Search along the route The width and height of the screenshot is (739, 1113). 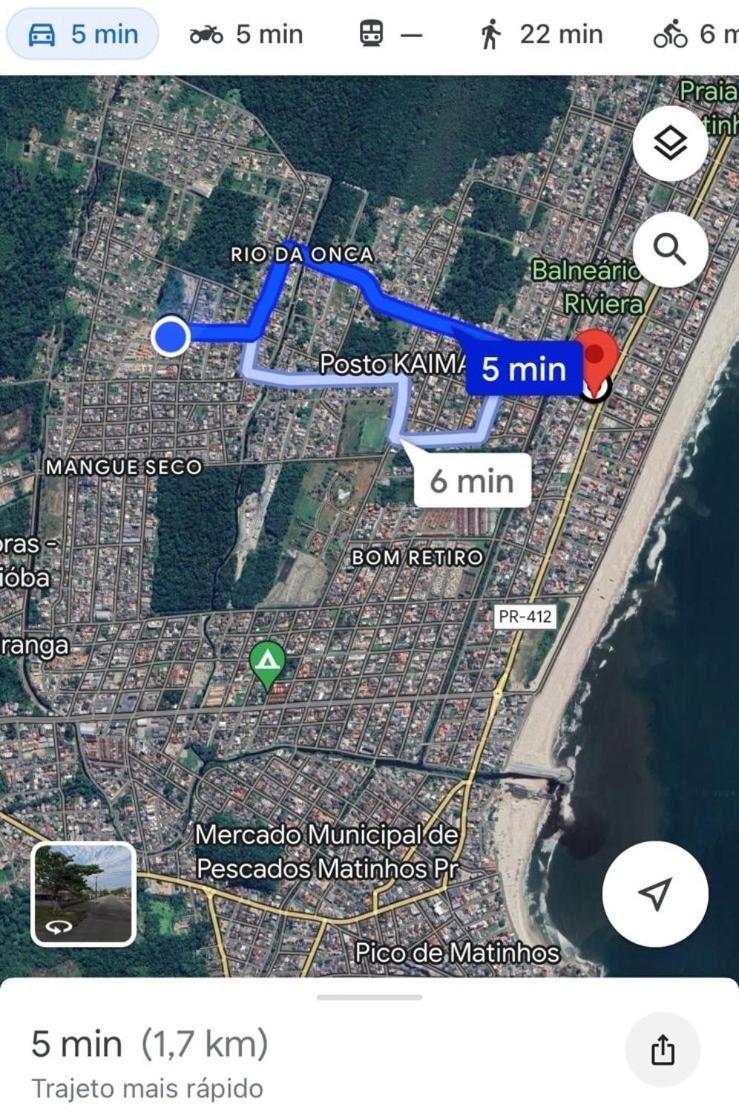click(670, 250)
